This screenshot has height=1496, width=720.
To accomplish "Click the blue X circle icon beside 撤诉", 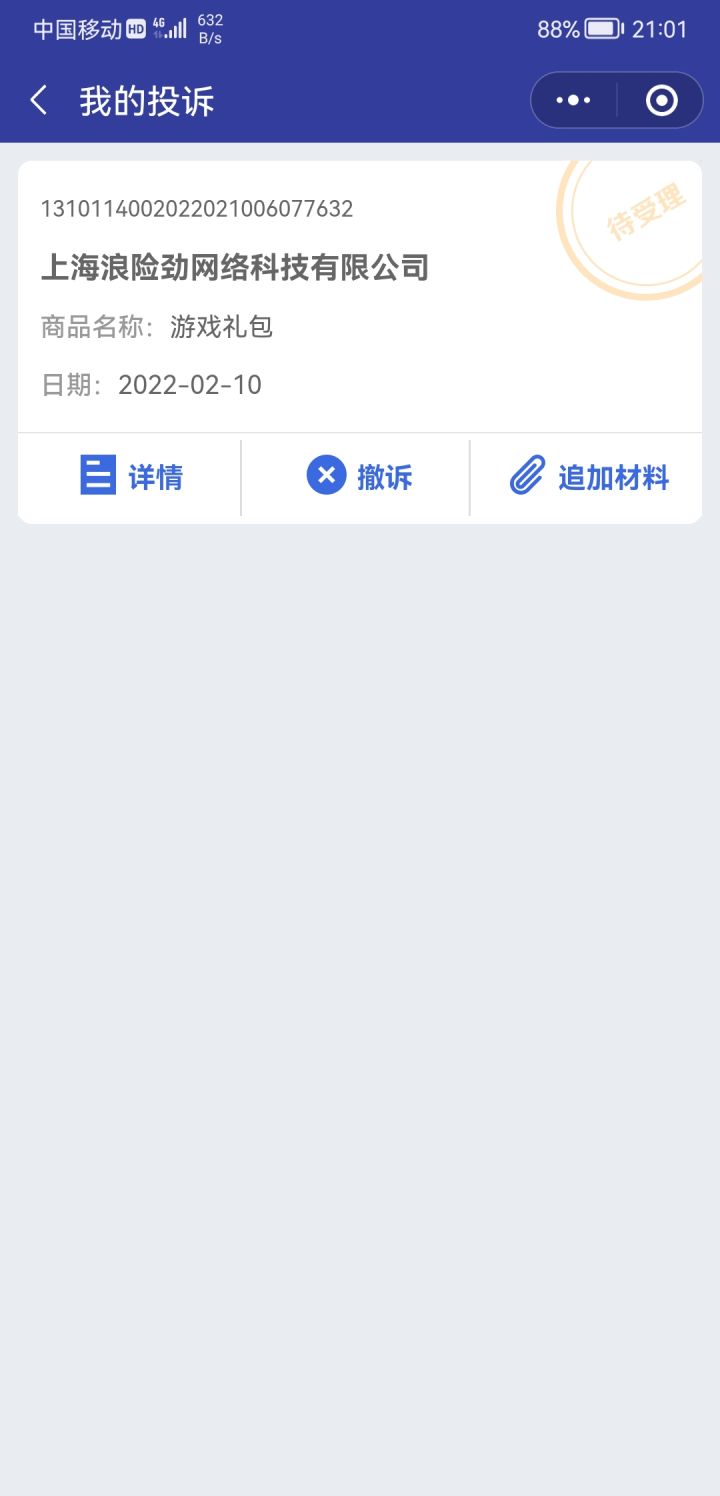I will point(325,477).
